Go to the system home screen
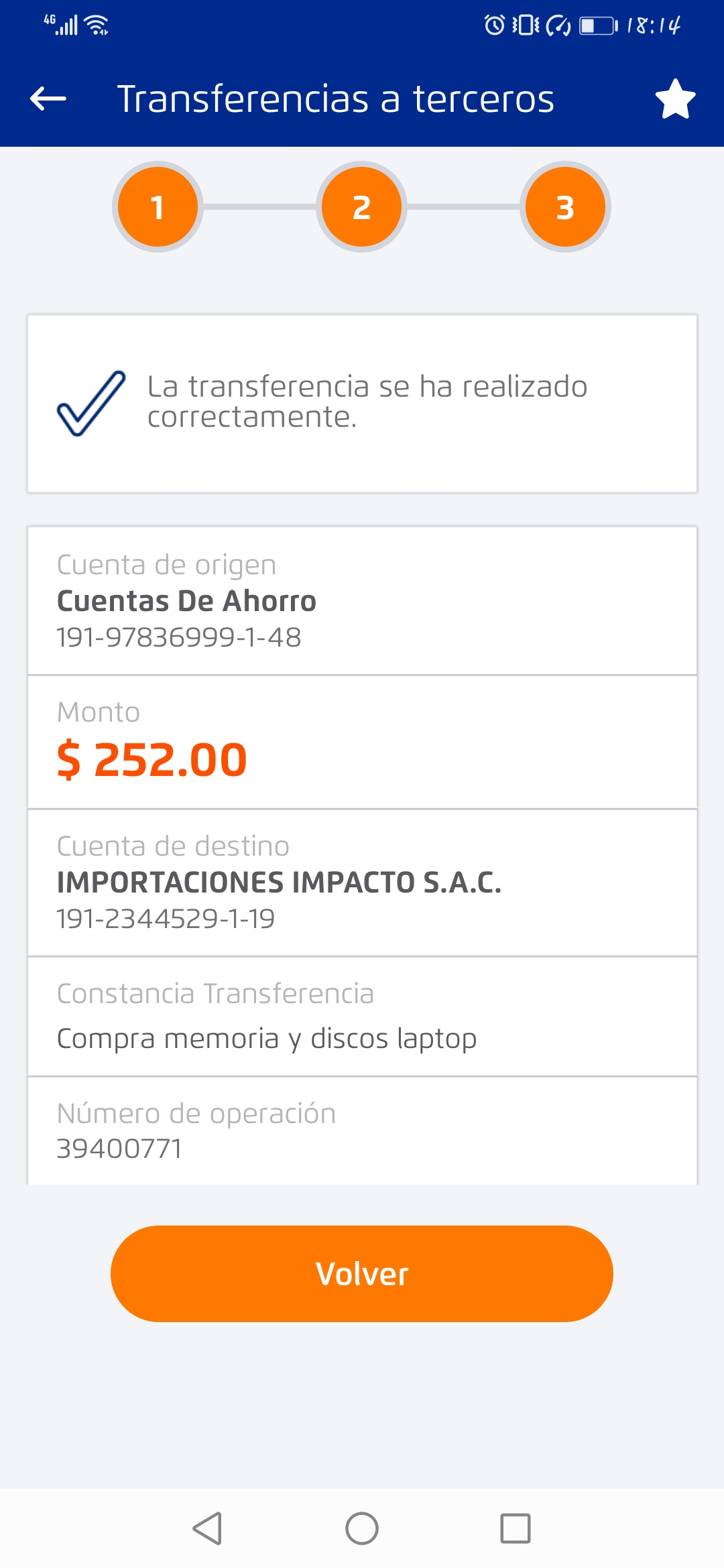 pos(362,1528)
